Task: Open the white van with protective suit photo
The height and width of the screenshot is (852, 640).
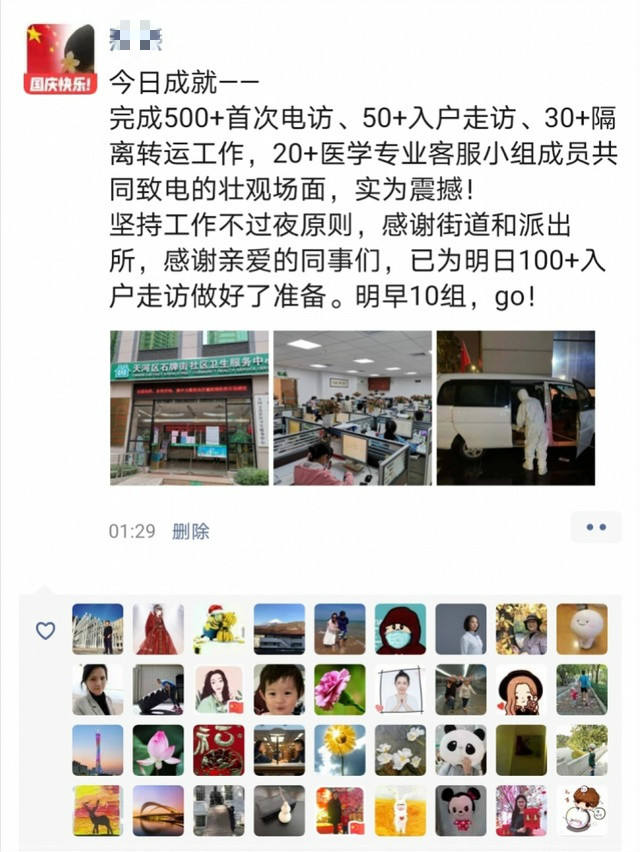Action: pos(516,408)
